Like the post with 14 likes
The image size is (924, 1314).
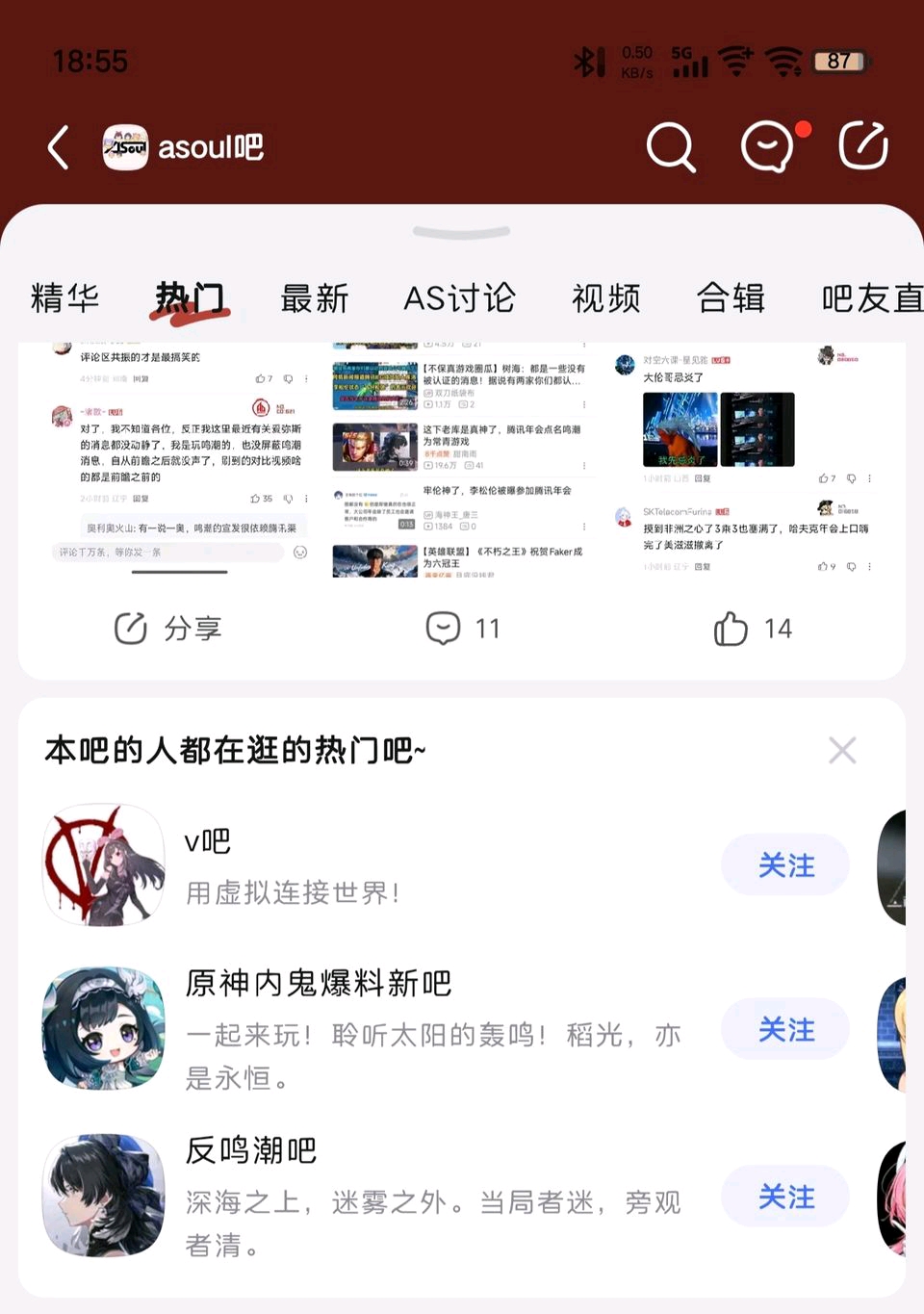pos(753,629)
